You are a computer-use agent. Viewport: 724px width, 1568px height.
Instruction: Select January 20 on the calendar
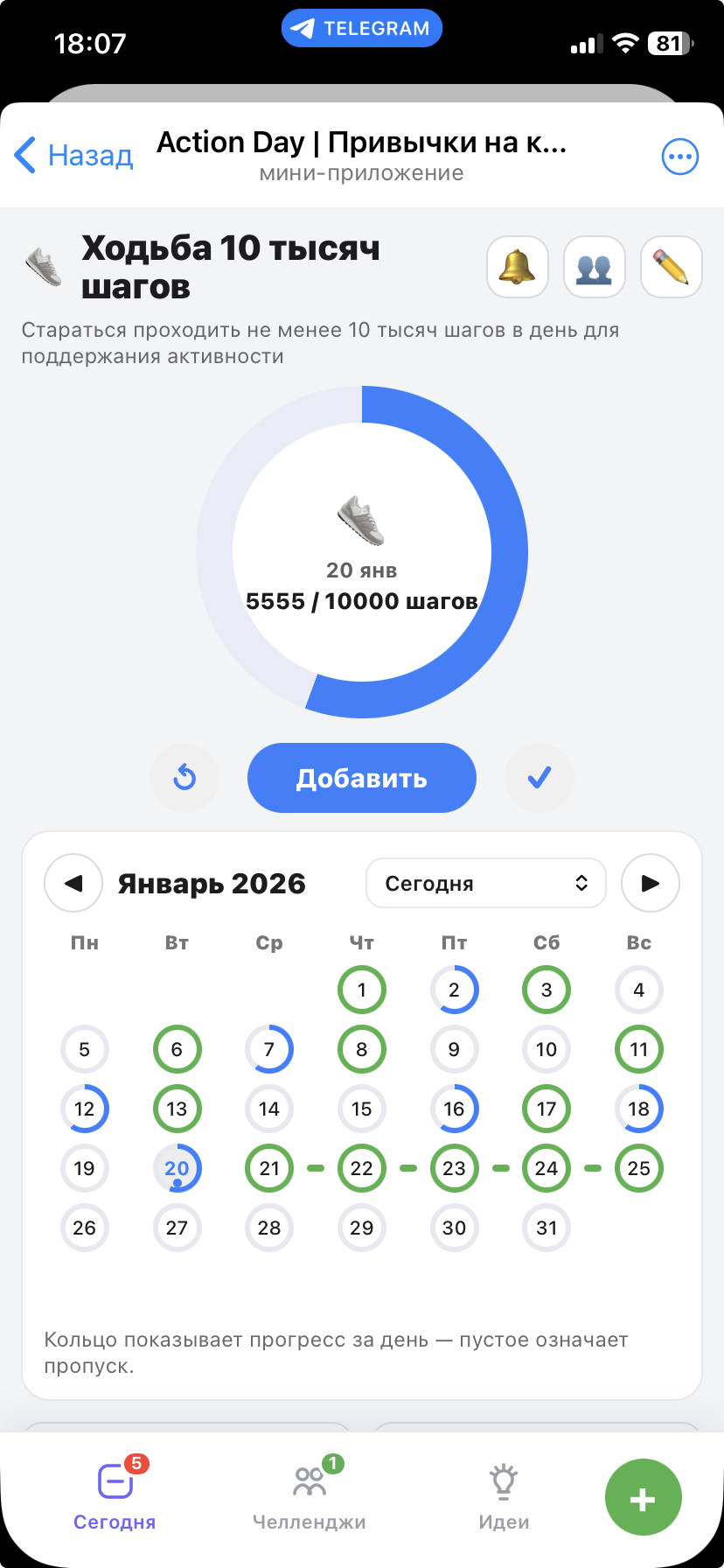tap(177, 1168)
